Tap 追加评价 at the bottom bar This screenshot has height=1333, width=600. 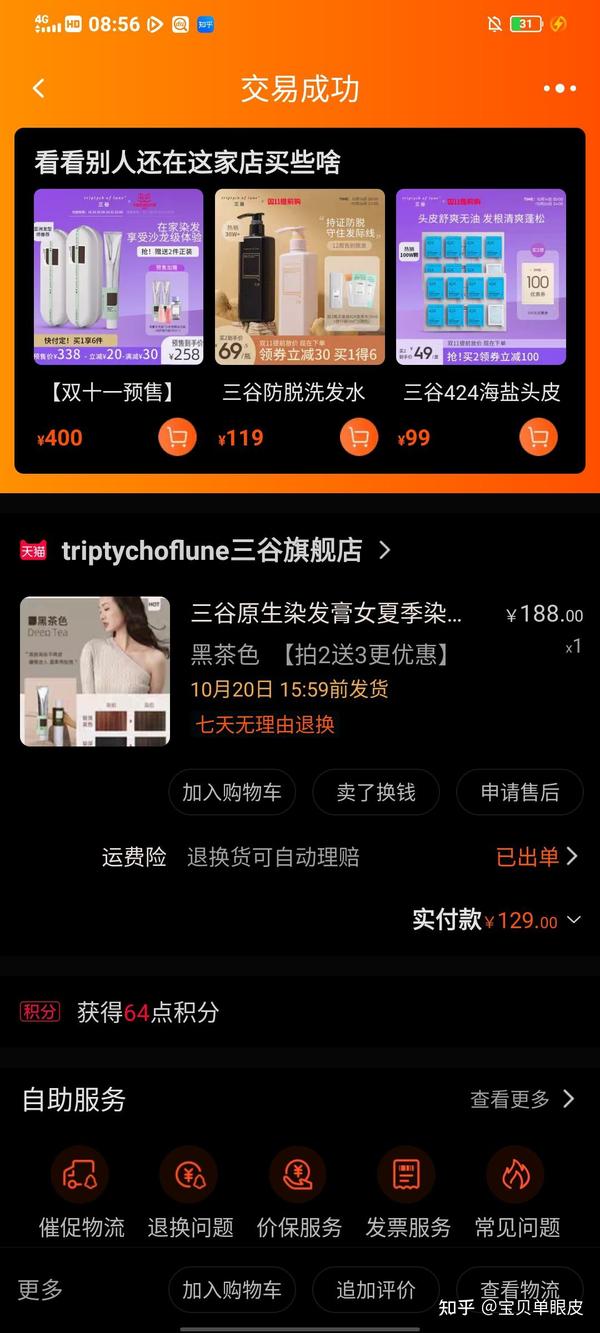(x=376, y=1290)
